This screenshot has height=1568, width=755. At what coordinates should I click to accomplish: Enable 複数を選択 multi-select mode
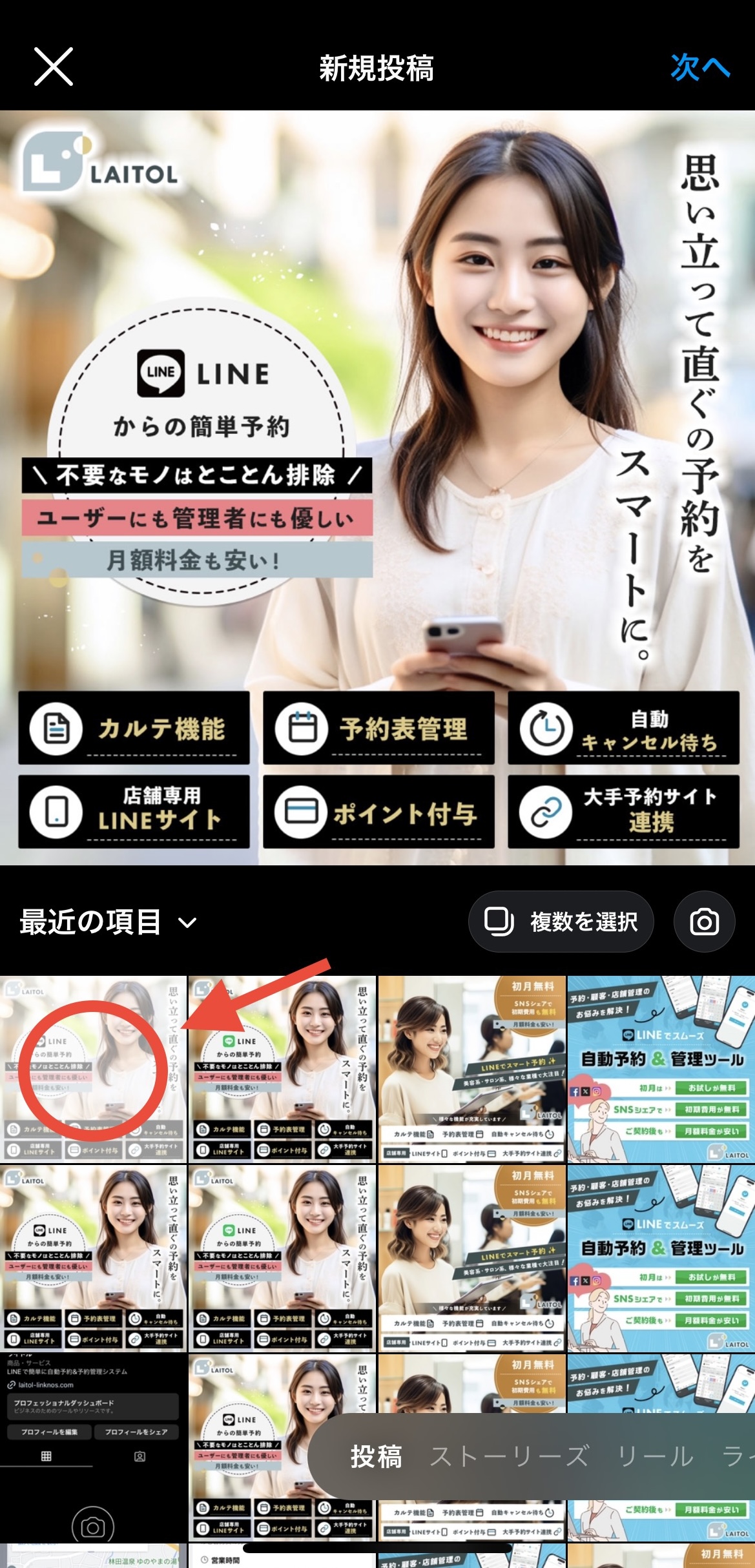coord(561,922)
